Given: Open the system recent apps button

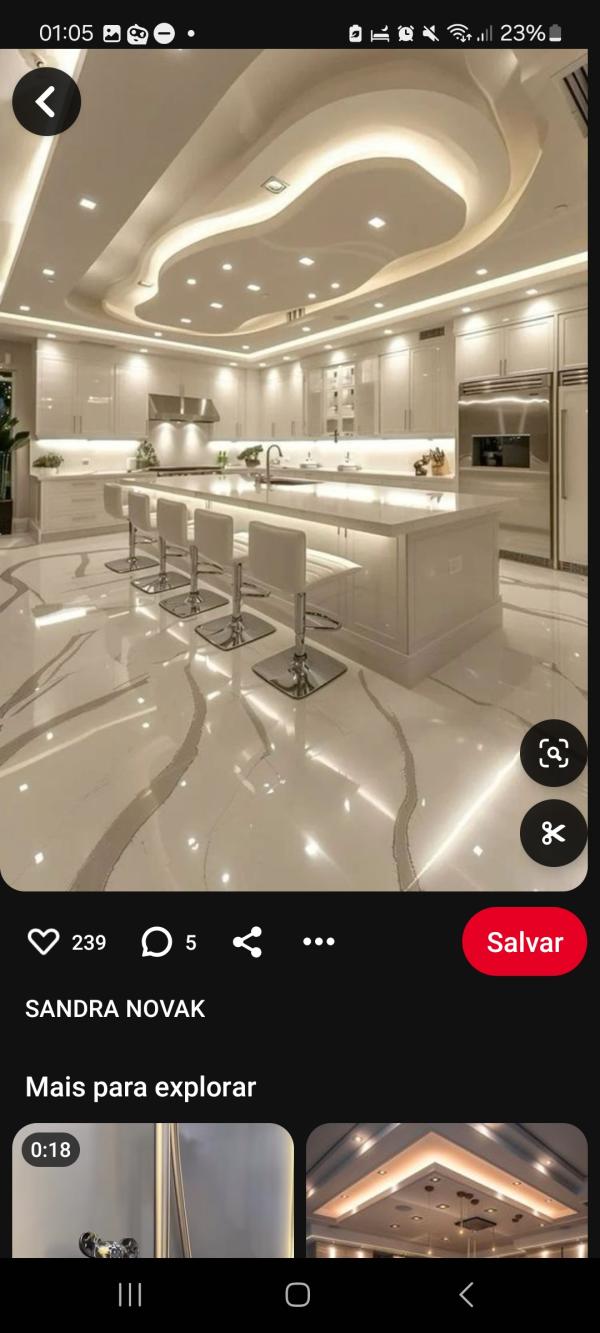Looking at the screenshot, I should point(130,1295).
